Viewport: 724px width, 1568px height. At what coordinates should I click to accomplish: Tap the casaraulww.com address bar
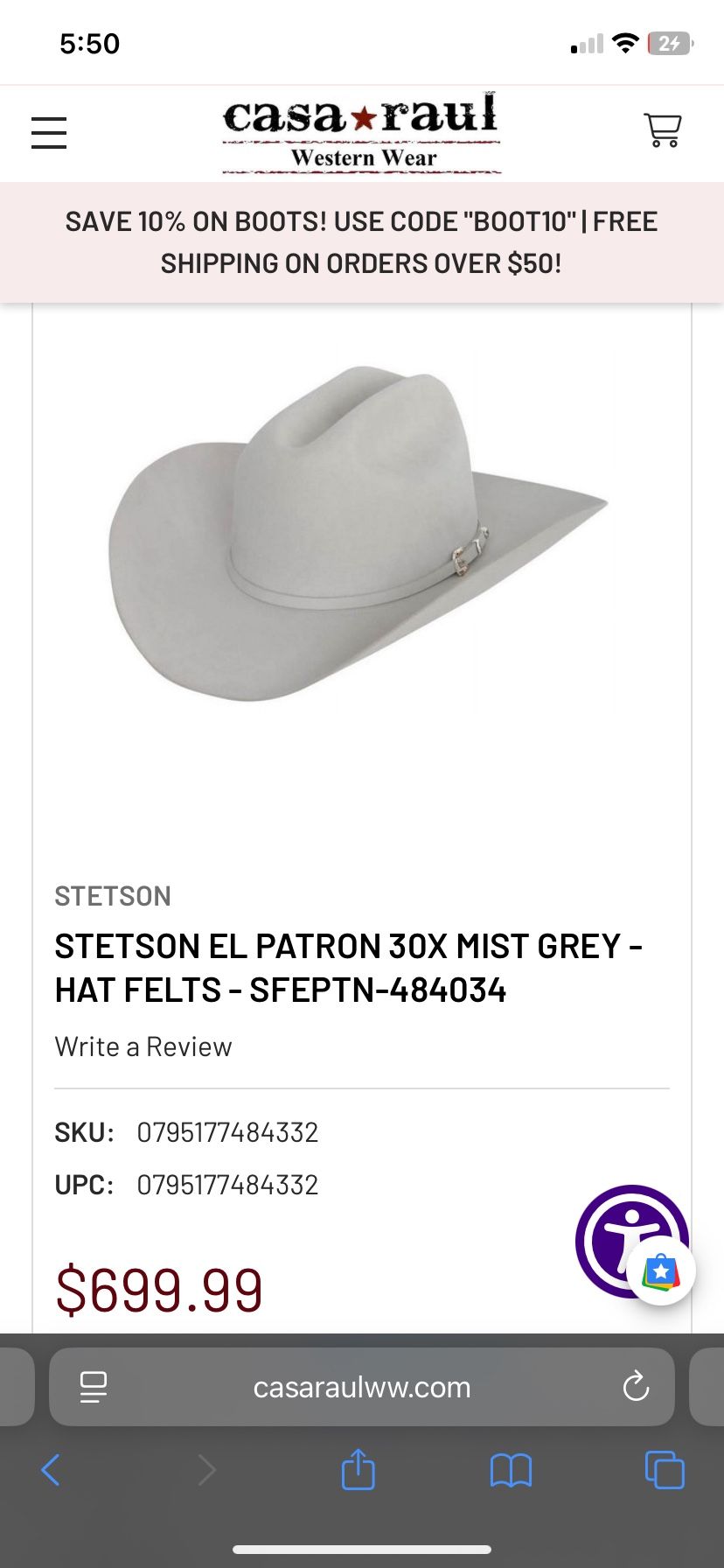(x=361, y=1387)
